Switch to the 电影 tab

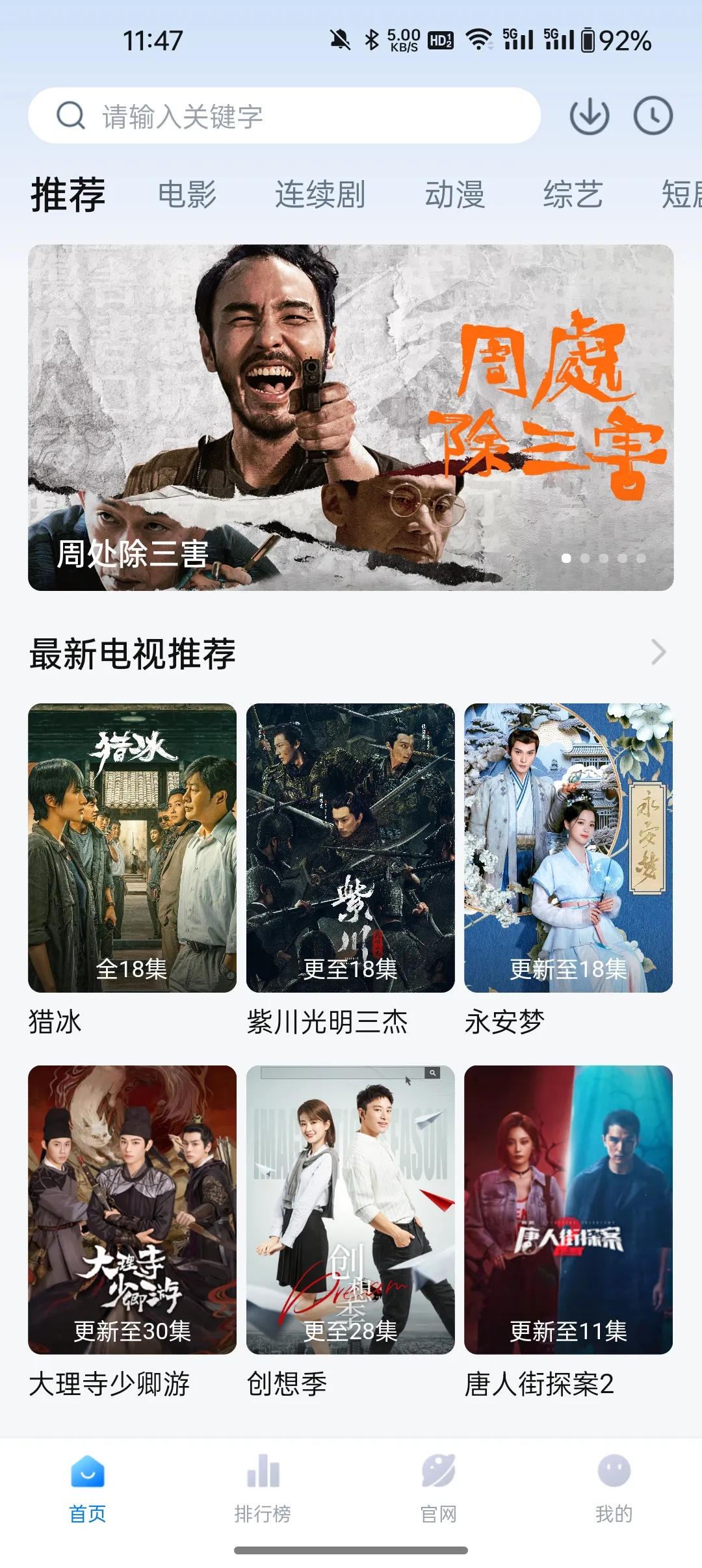coord(187,194)
